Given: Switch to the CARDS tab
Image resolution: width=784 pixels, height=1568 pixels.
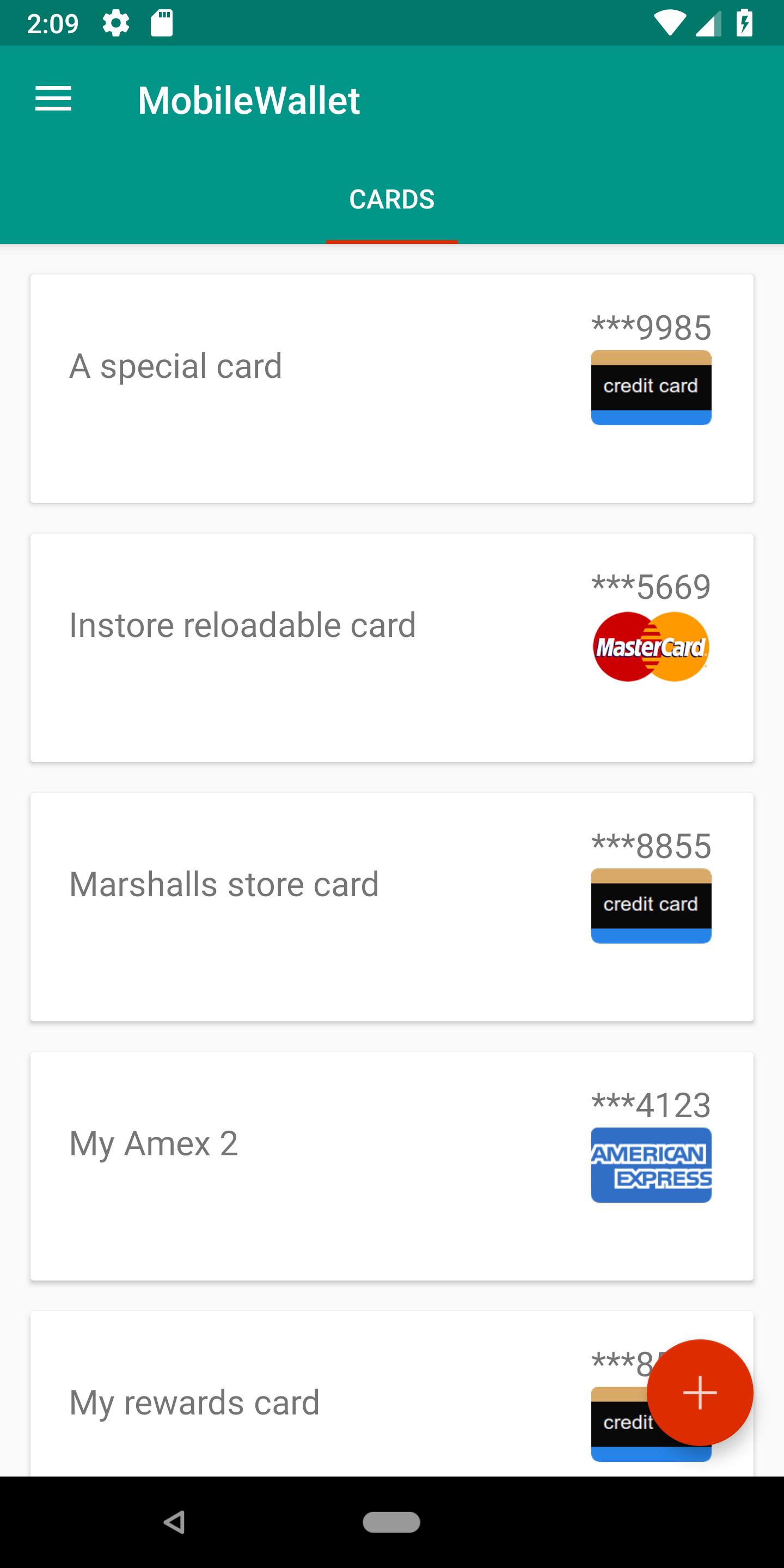Looking at the screenshot, I should point(391,199).
